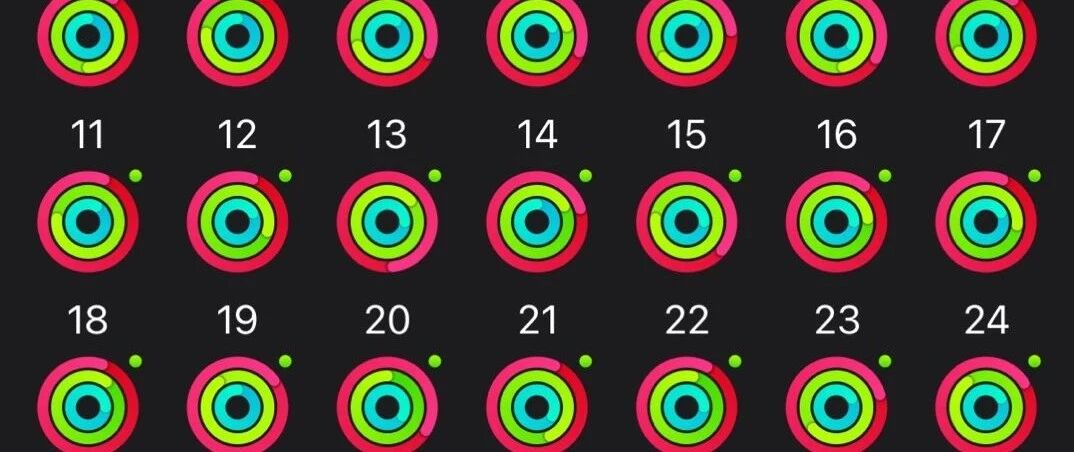Open day 23 activity summary

click(x=836, y=404)
